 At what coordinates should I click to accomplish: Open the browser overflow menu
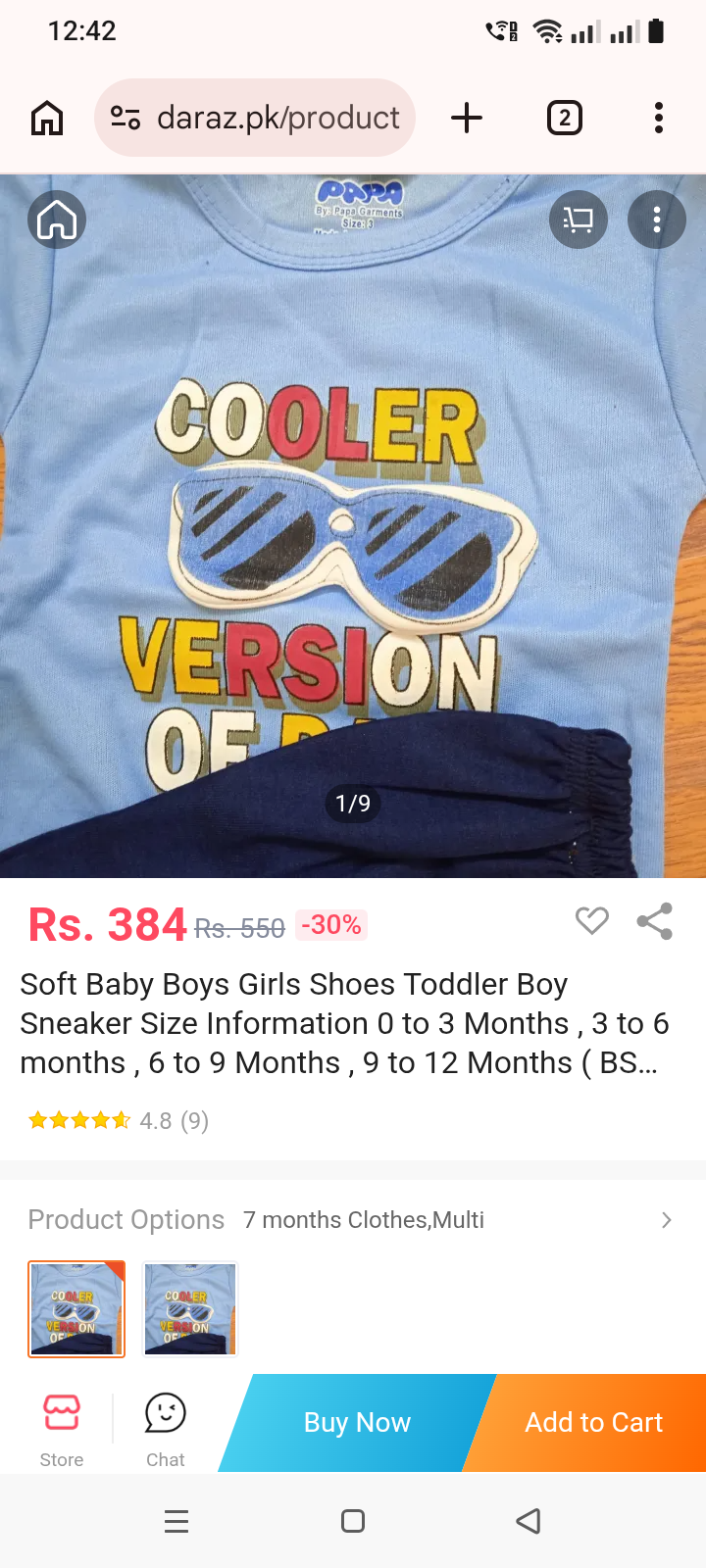pyautogui.click(x=659, y=118)
